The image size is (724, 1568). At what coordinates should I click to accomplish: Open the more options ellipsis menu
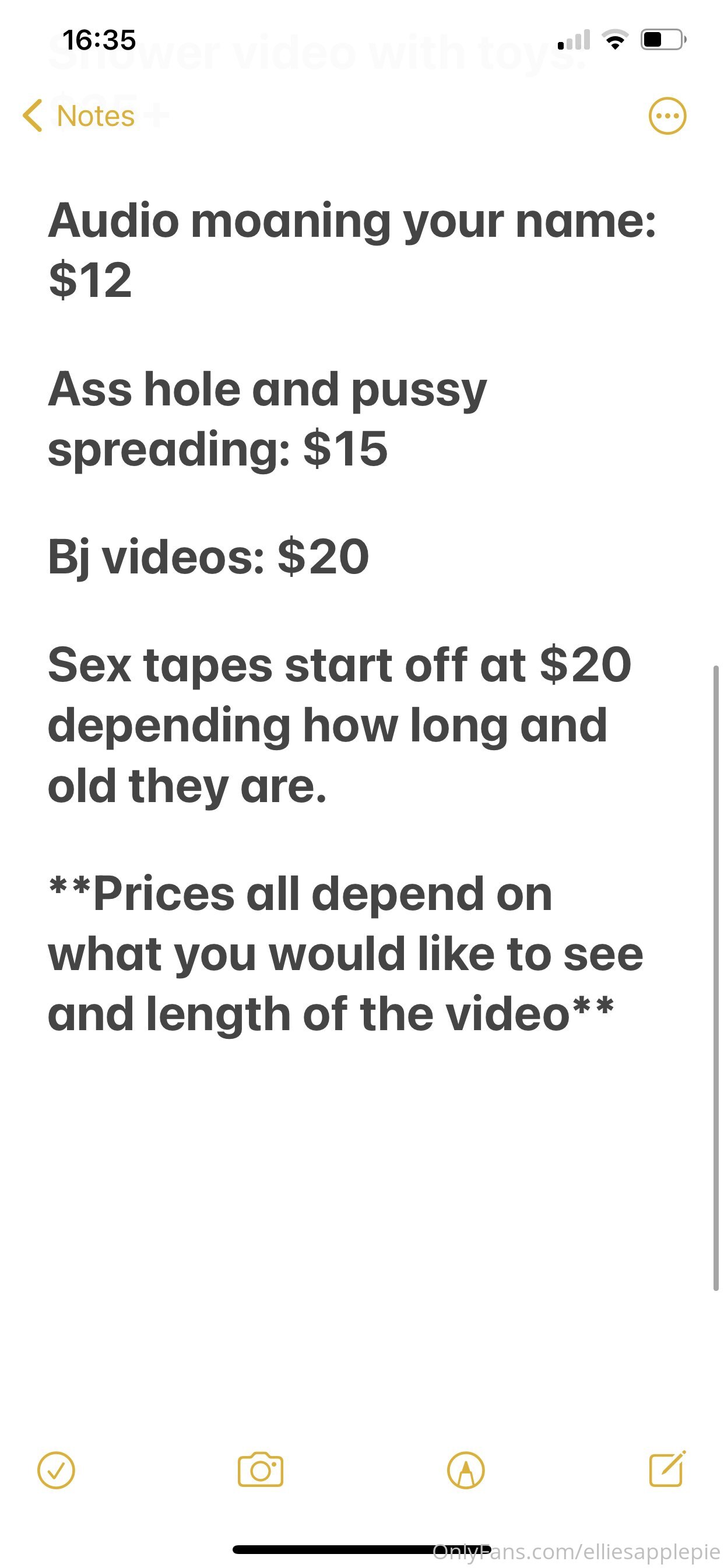[x=667, y=116]
